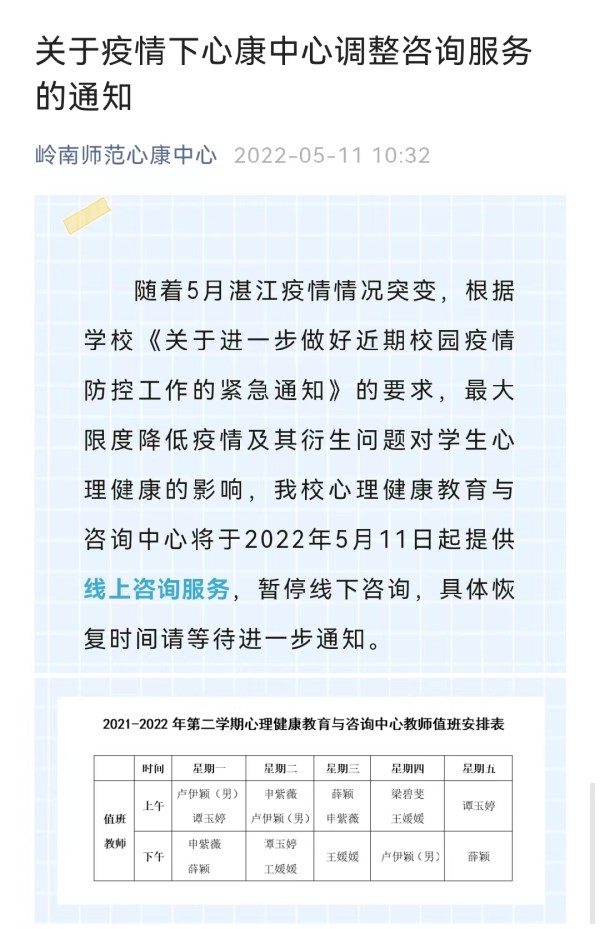Open the 岭南师范心康中心 account page

coord(126,156)
